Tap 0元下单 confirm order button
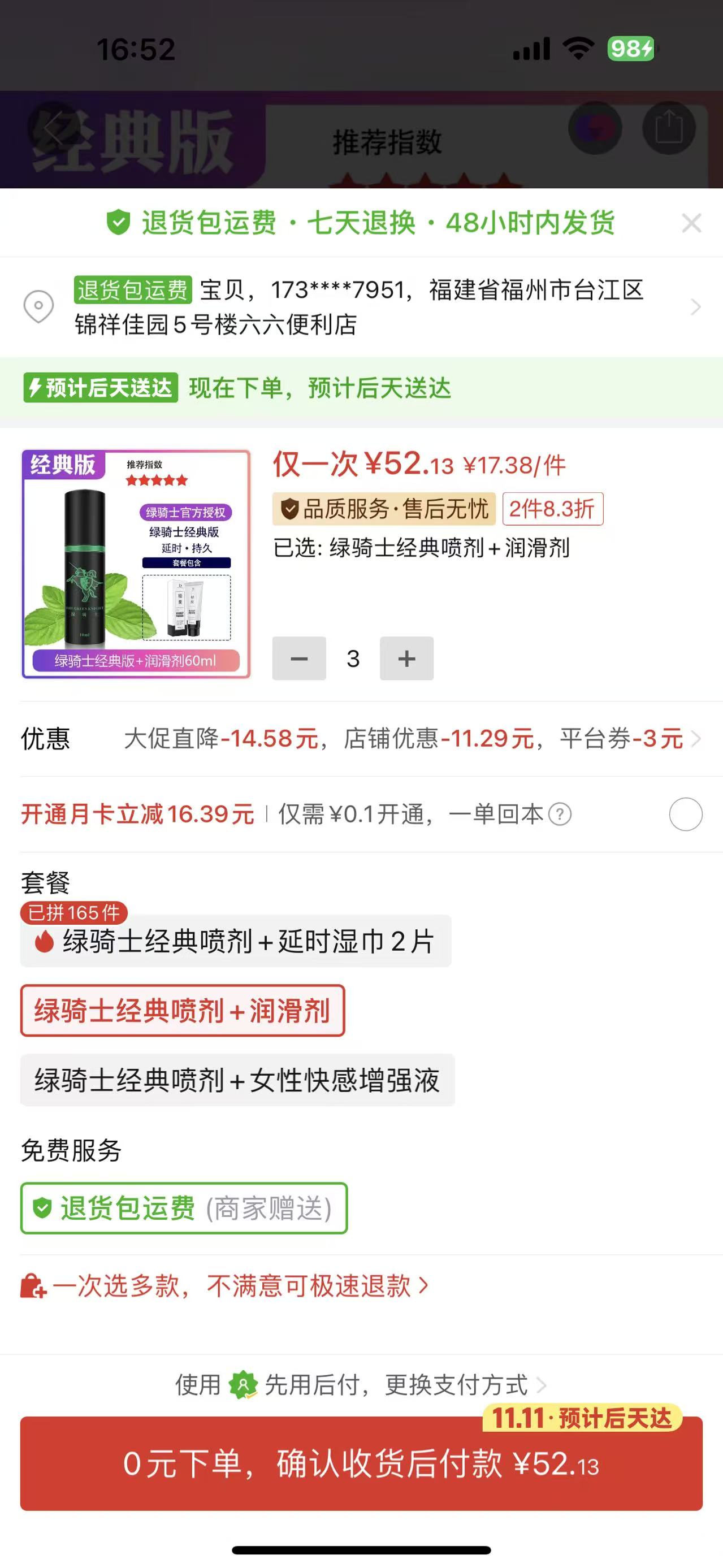 (x=362, y=1464)
